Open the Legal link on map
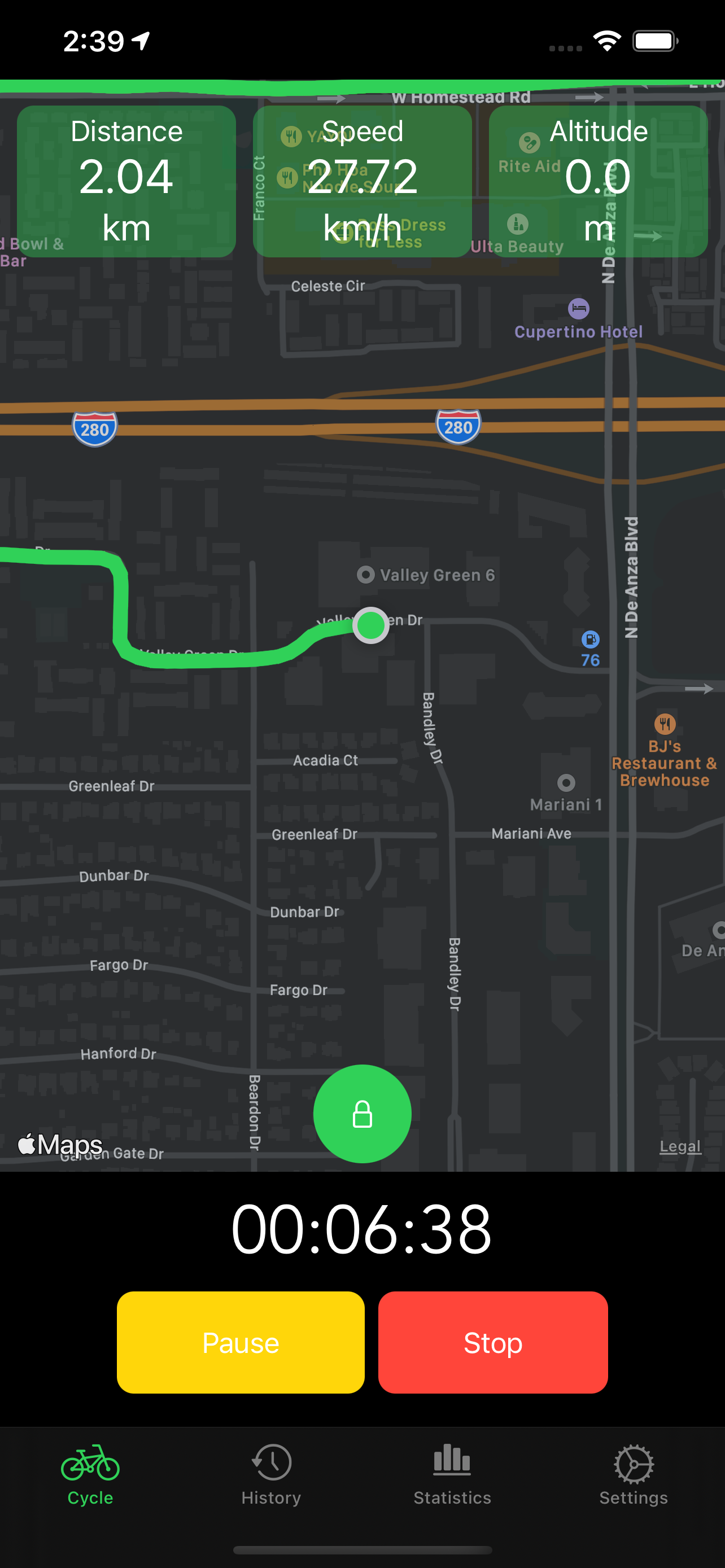Viewport: 725px width, 1568px height. 680,1146
